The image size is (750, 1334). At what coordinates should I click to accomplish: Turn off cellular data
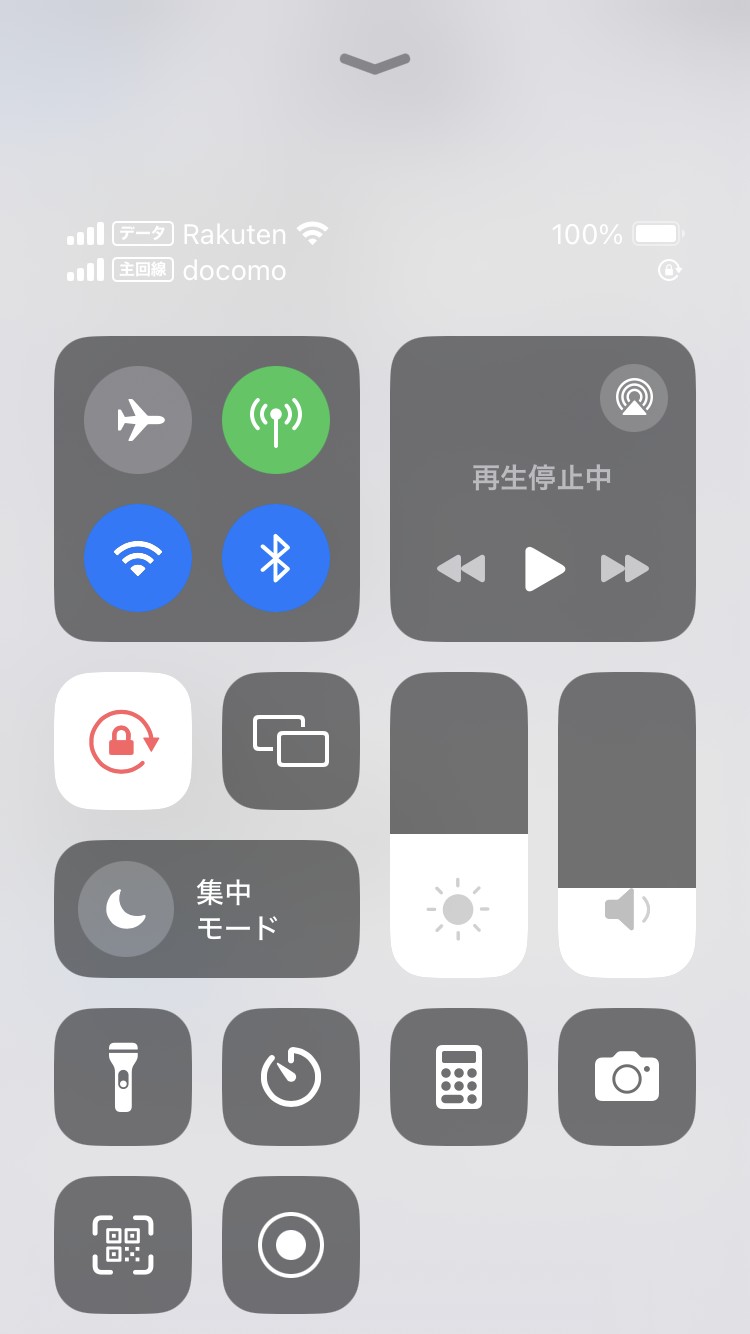pos(275,420)
